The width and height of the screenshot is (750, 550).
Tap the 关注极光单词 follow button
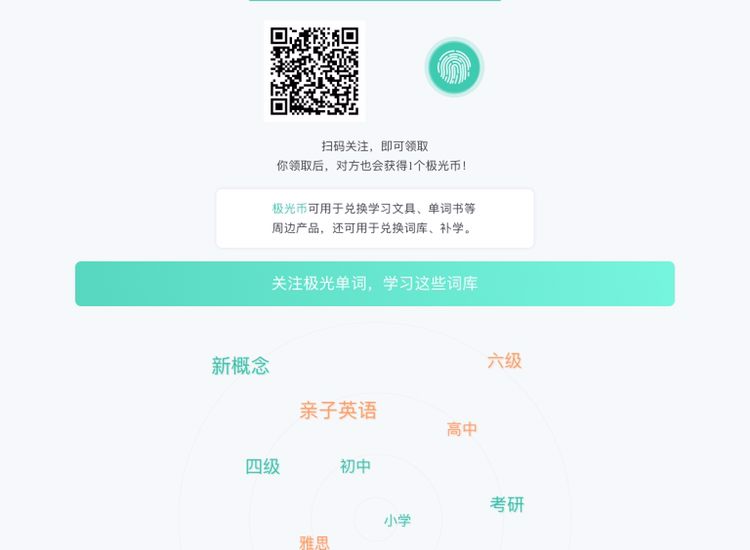pyautogui.click(x=375, y=284)
